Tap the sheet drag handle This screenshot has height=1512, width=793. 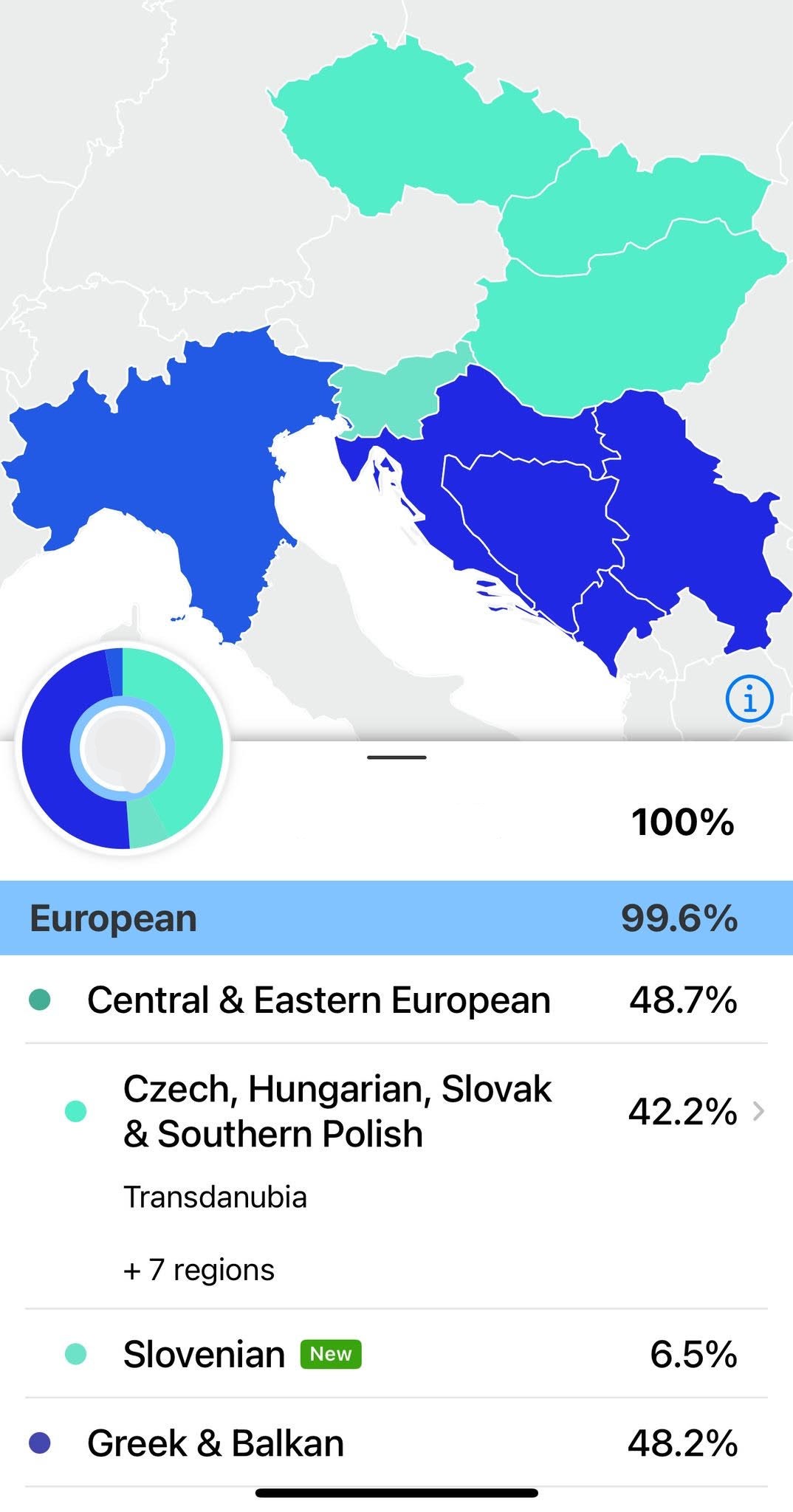pos(396,757)
